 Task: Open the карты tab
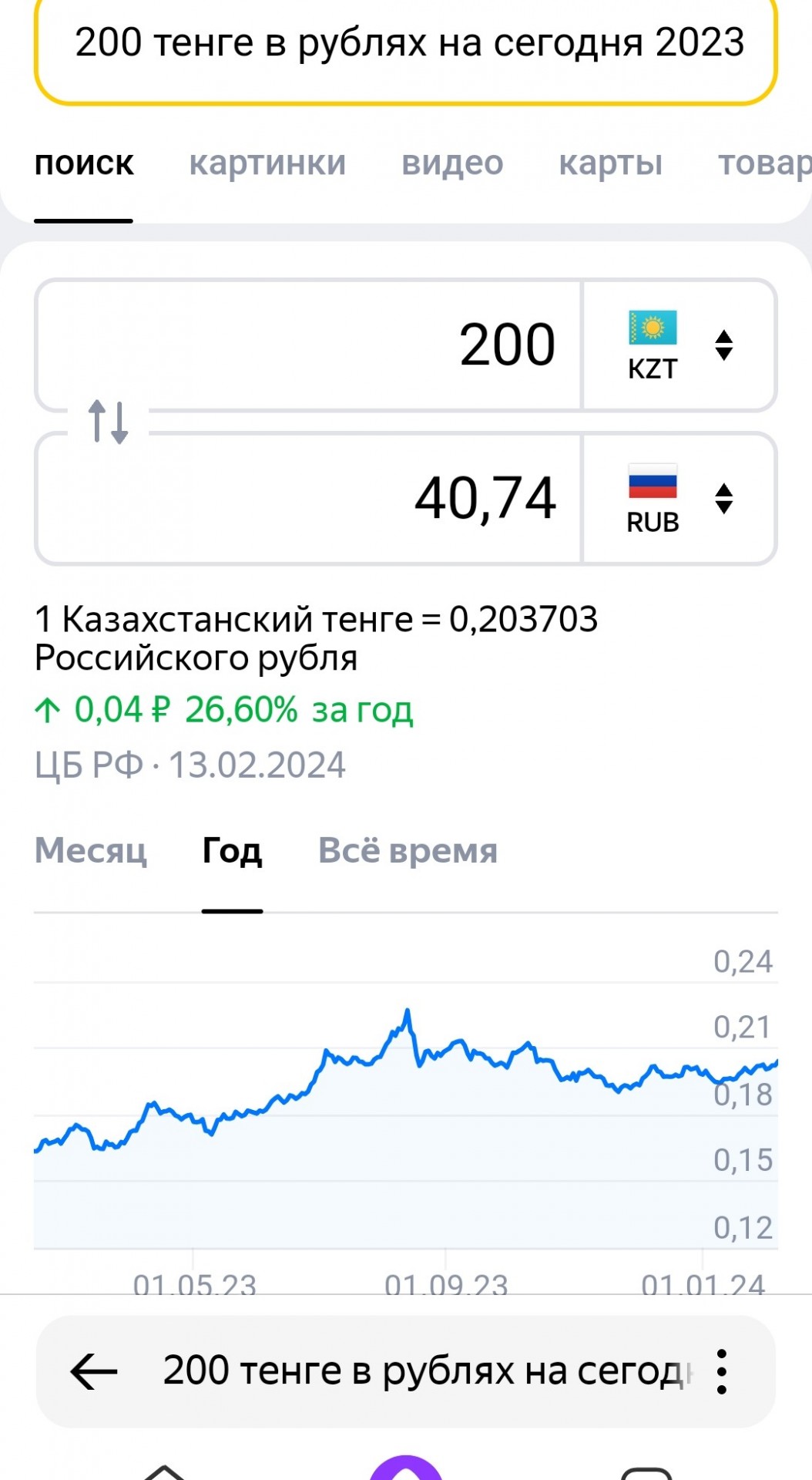(610, 163)
